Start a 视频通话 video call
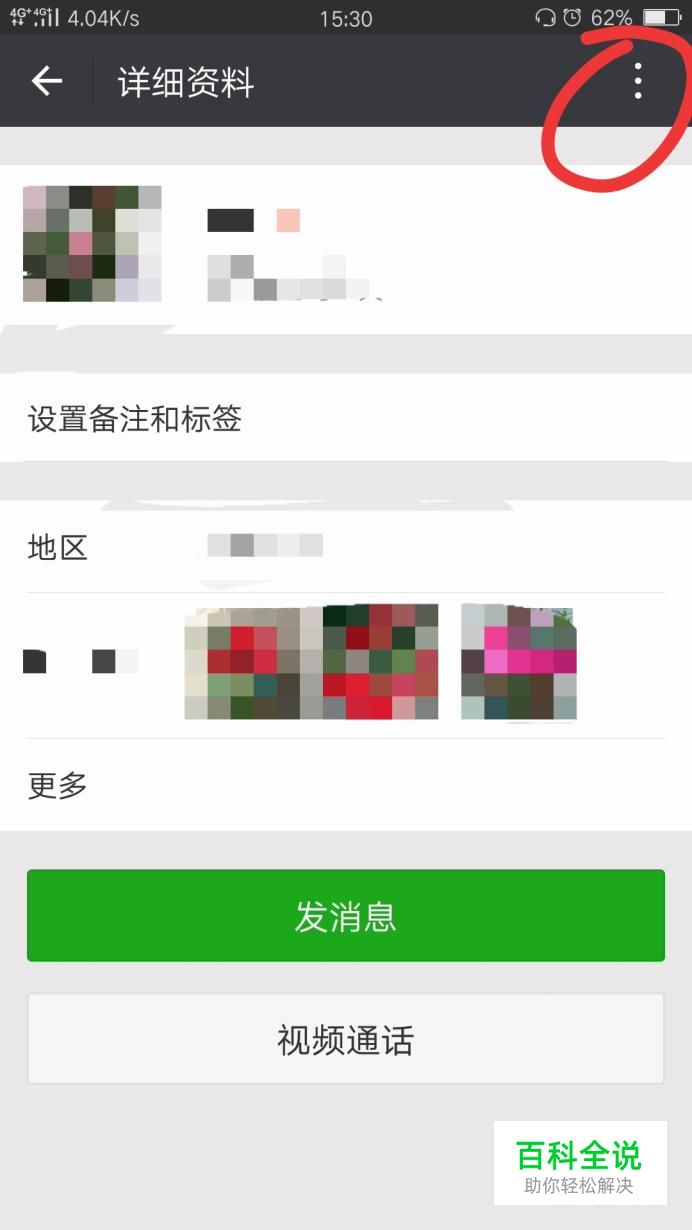This screenshot has width=692, height=1230. (346, 1040)
